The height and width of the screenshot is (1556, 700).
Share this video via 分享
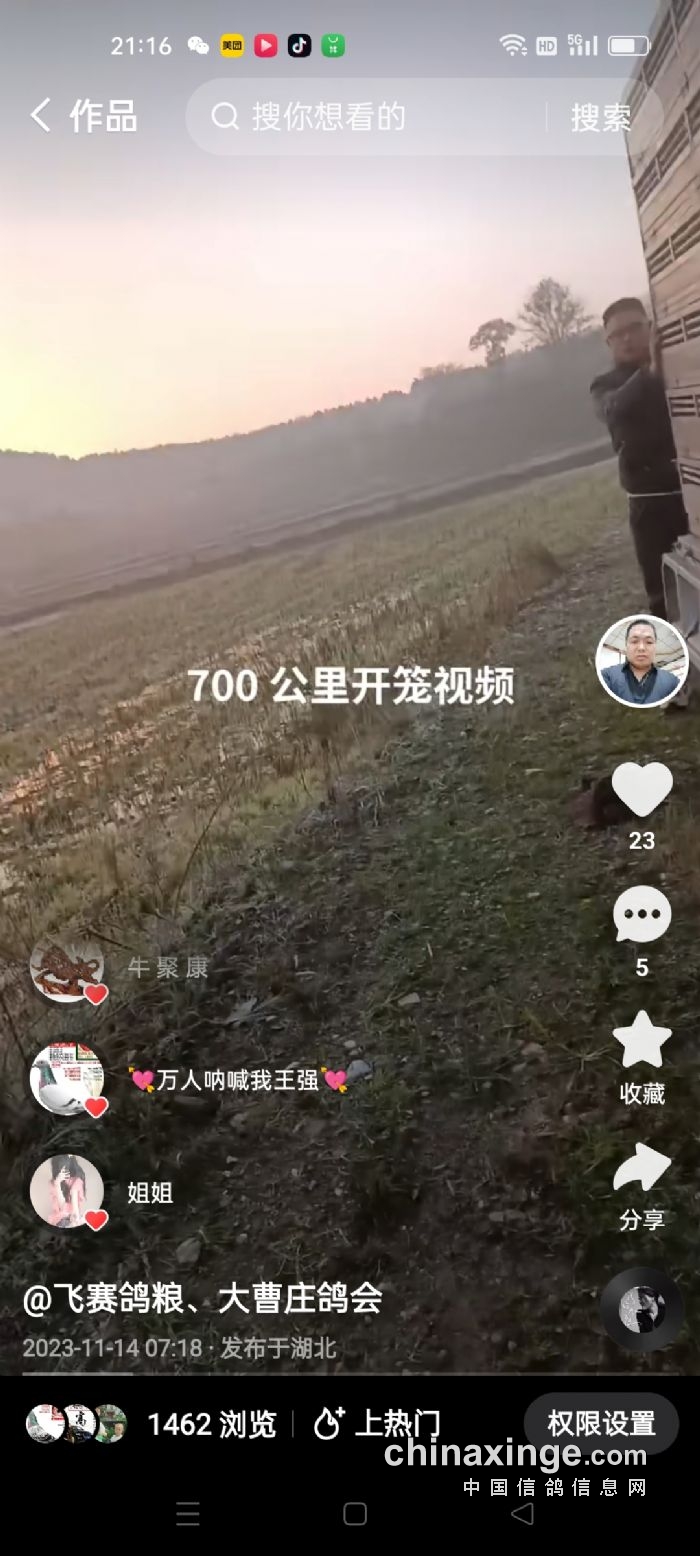click(641, 1170)
